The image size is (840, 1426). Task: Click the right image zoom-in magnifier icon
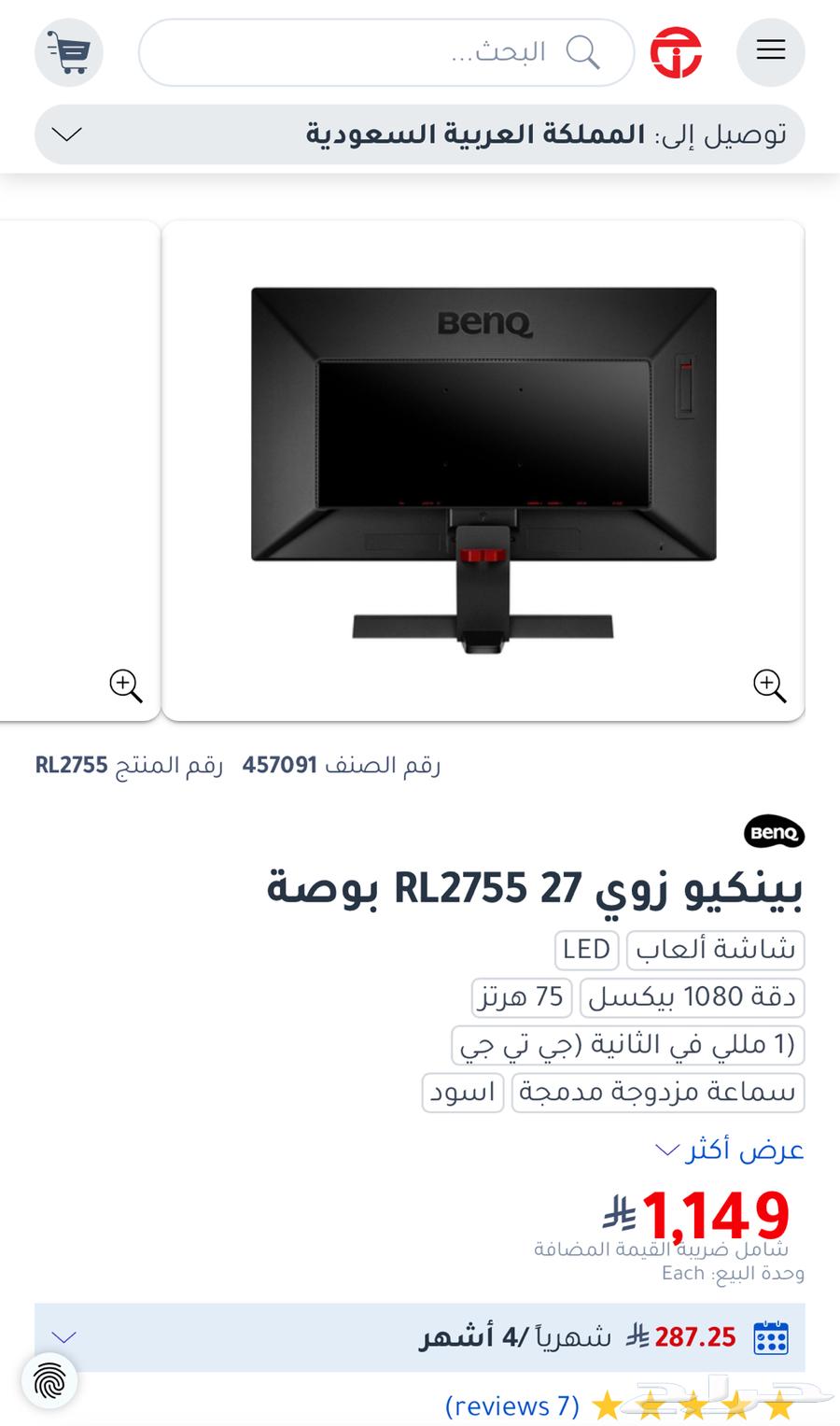pos(768,686)
